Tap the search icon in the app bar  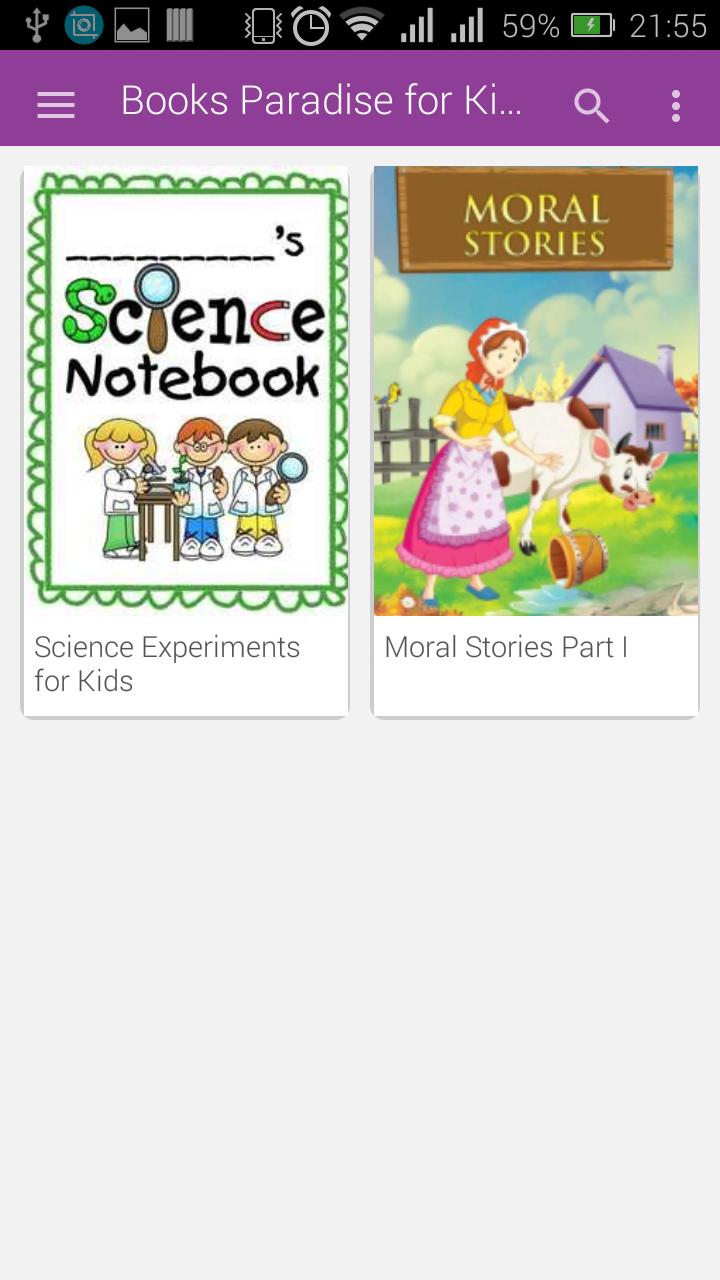click(591, 104)
